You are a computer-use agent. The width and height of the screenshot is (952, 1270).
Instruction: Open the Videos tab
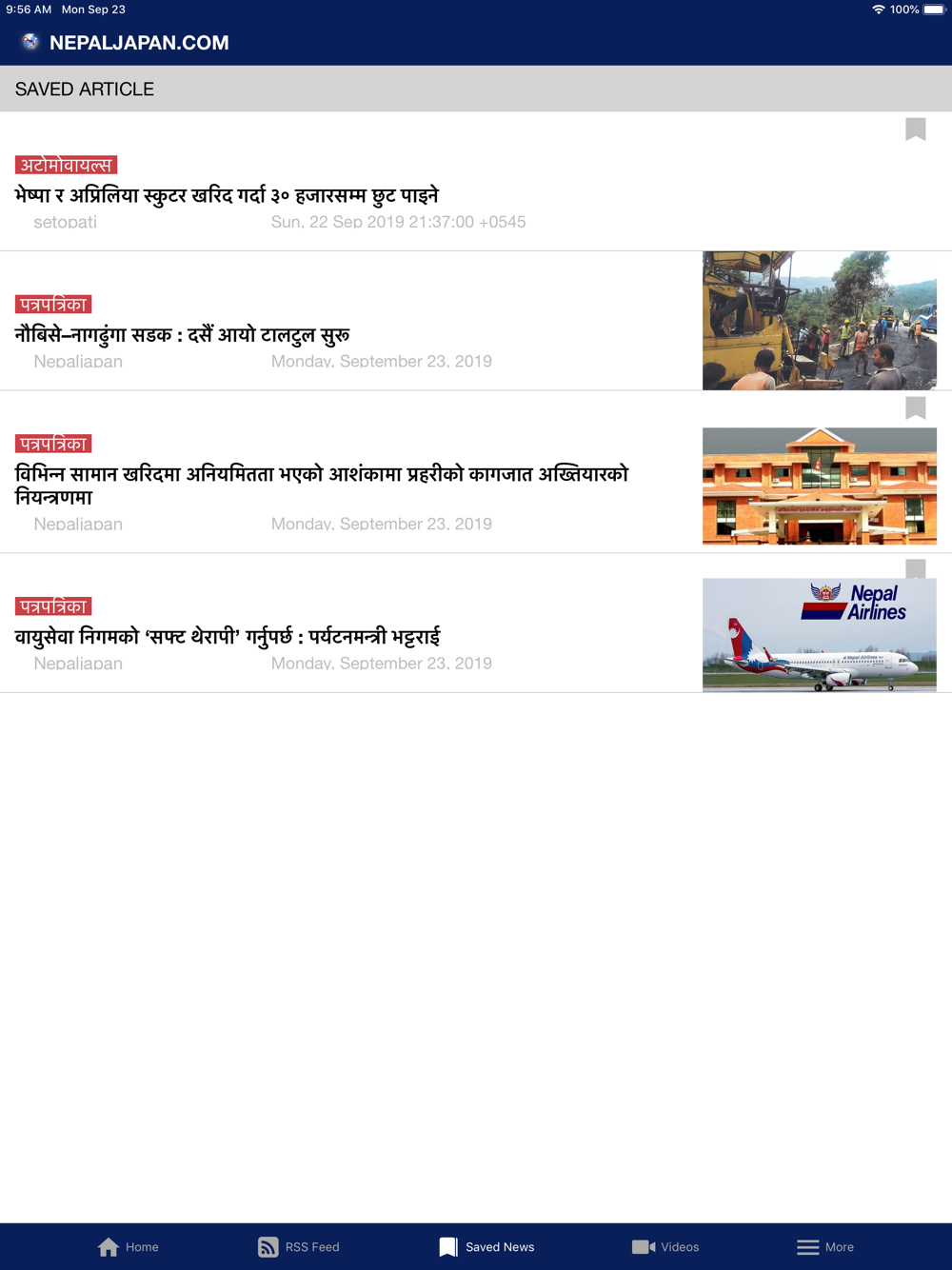point(665,1247)
